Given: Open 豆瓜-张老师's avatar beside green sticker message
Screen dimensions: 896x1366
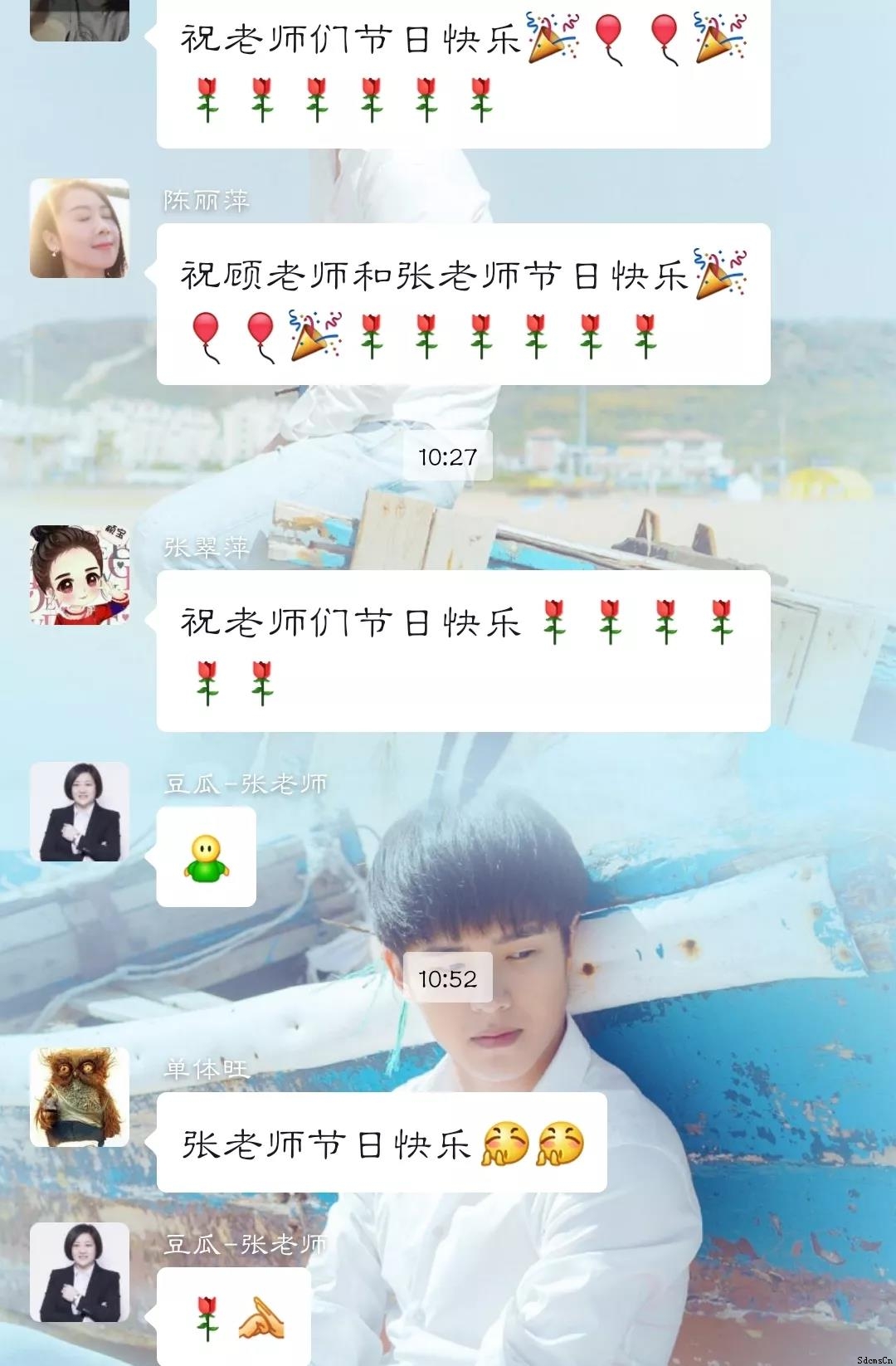Looking at the screenshot, I should [x=80, y=812].
